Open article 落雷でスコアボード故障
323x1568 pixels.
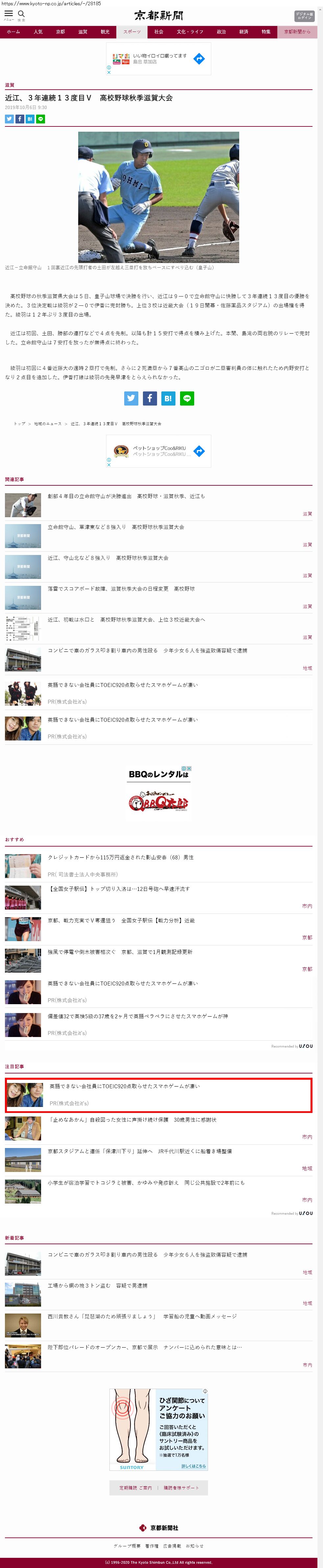pyautogui.click(x=121, y=588)
